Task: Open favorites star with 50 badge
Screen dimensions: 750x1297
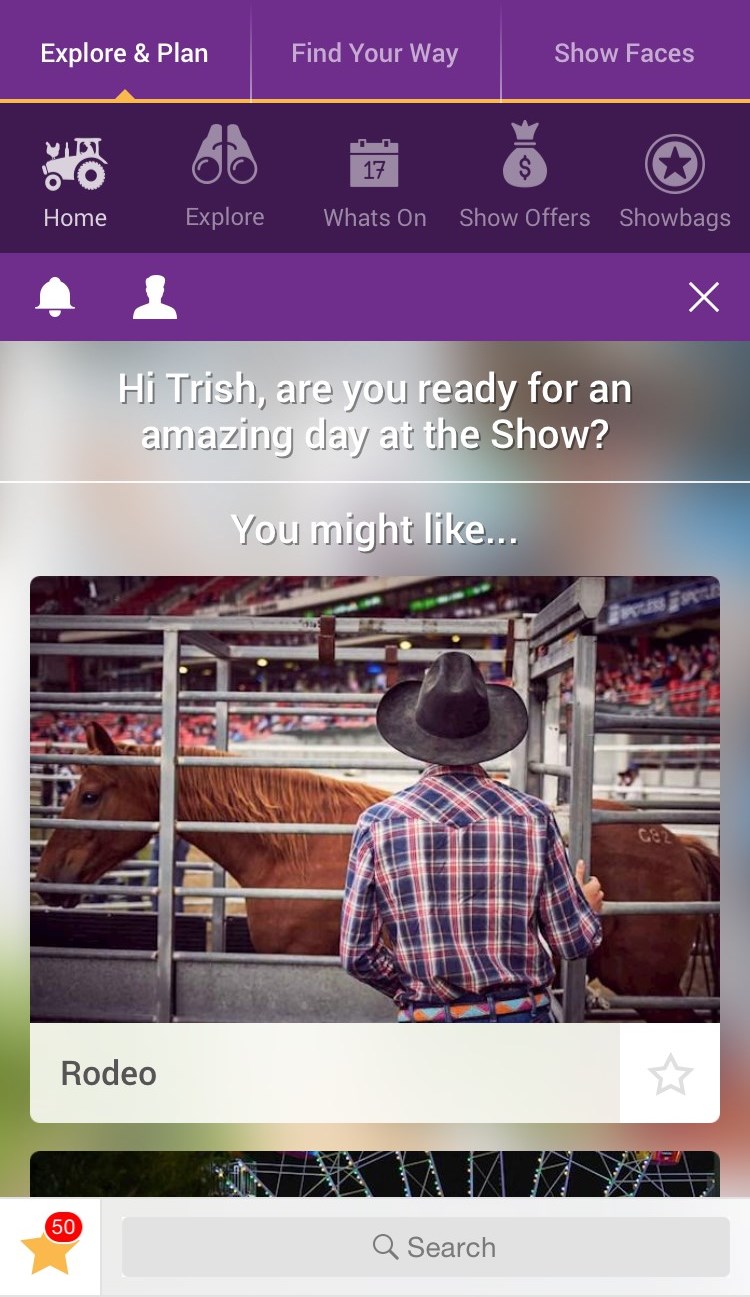Action: 50,1247
